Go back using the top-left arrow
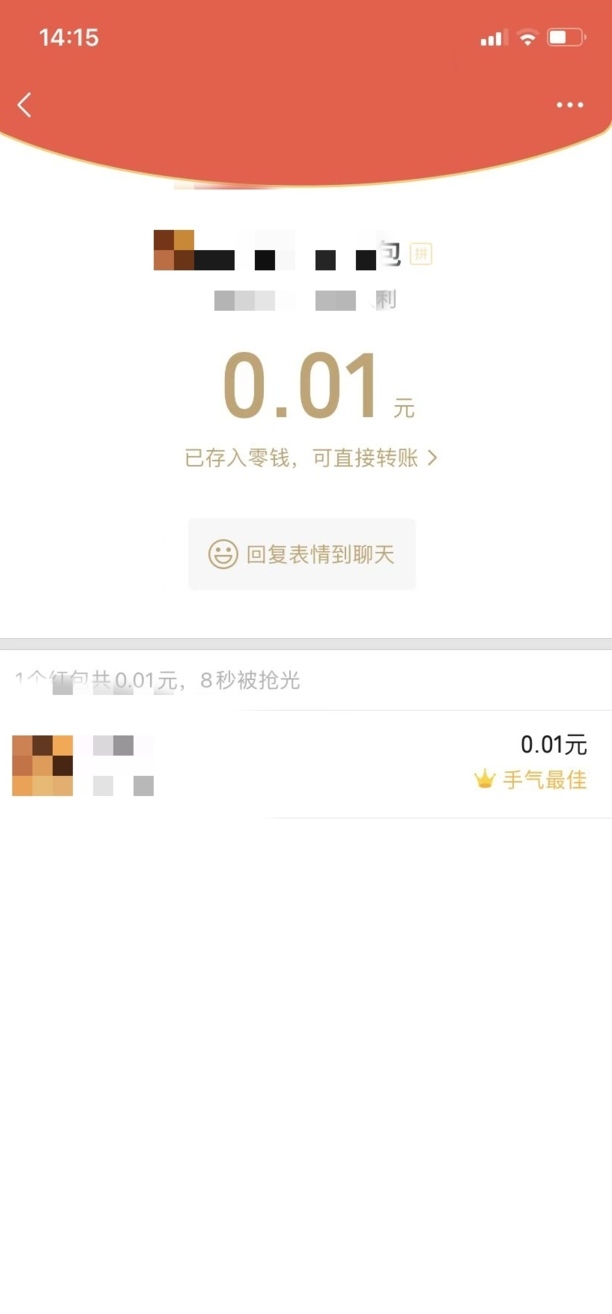This screenshot has width=612, height=1314. pyautogui.click(x=25, y=104)
